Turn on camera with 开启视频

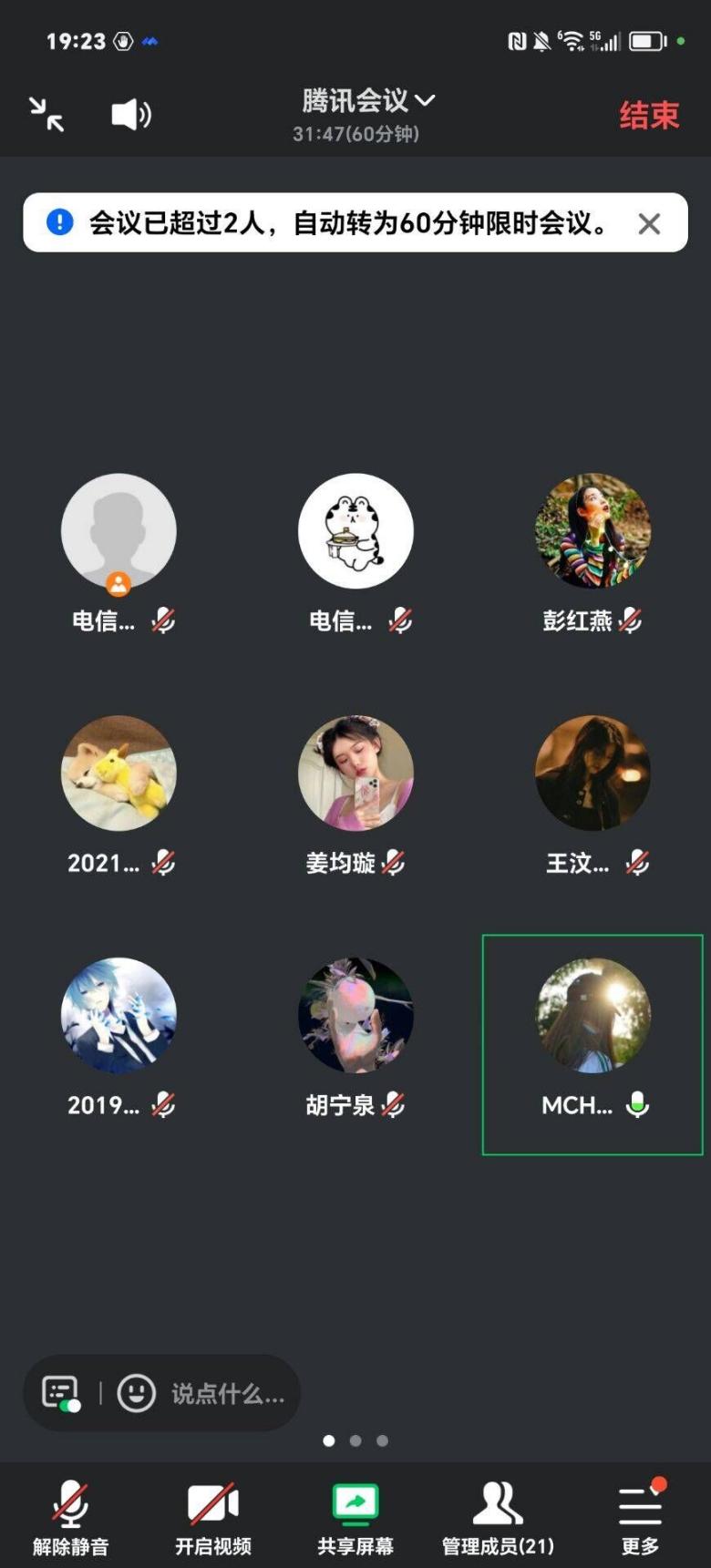[x=213, y=1519]
